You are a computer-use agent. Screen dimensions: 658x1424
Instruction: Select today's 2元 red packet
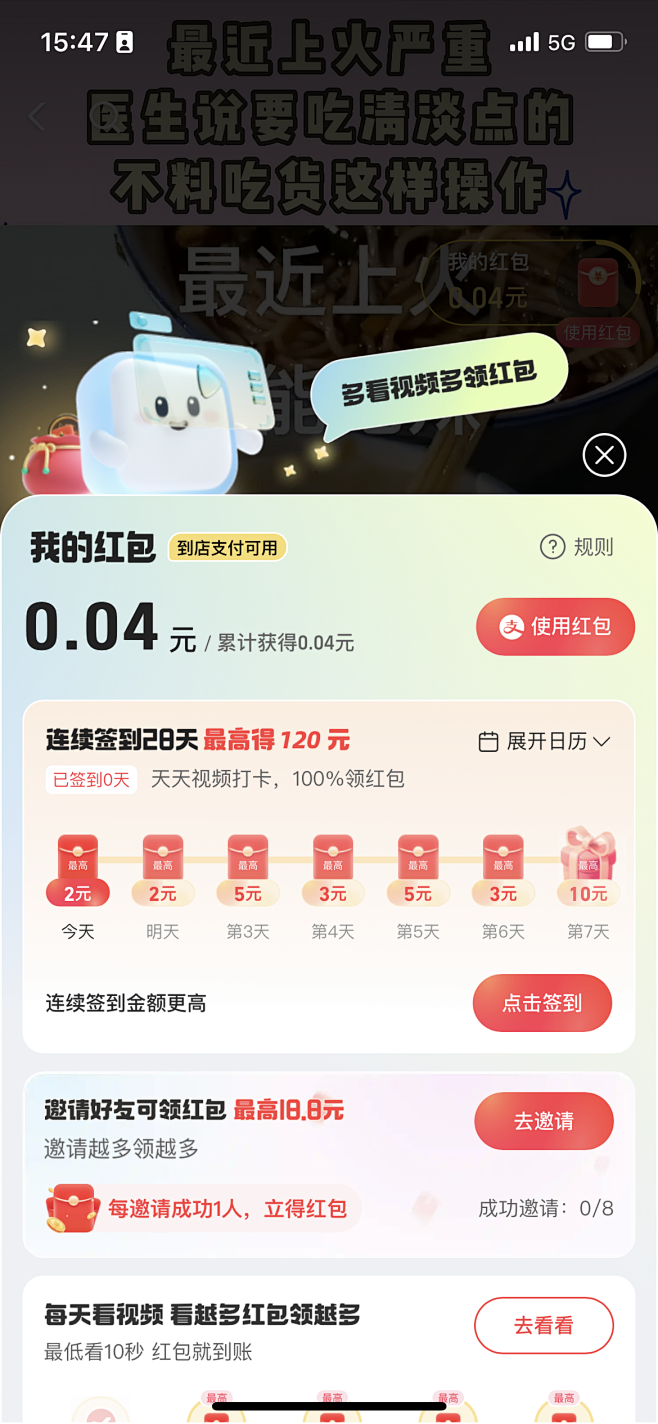point(78,869)
